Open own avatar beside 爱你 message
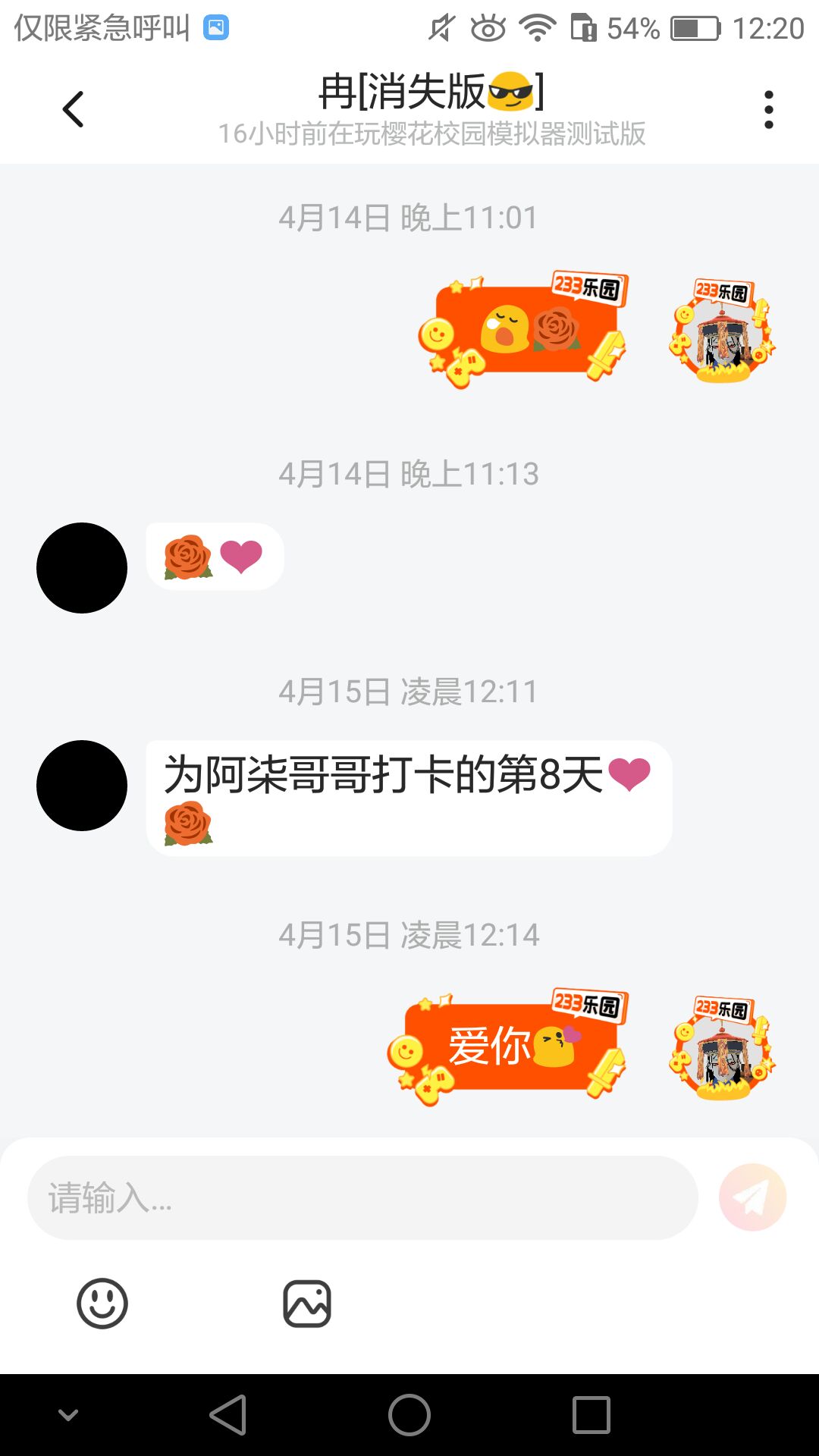Viewport: 819px width, 1456px height. tap(722, 1048)
